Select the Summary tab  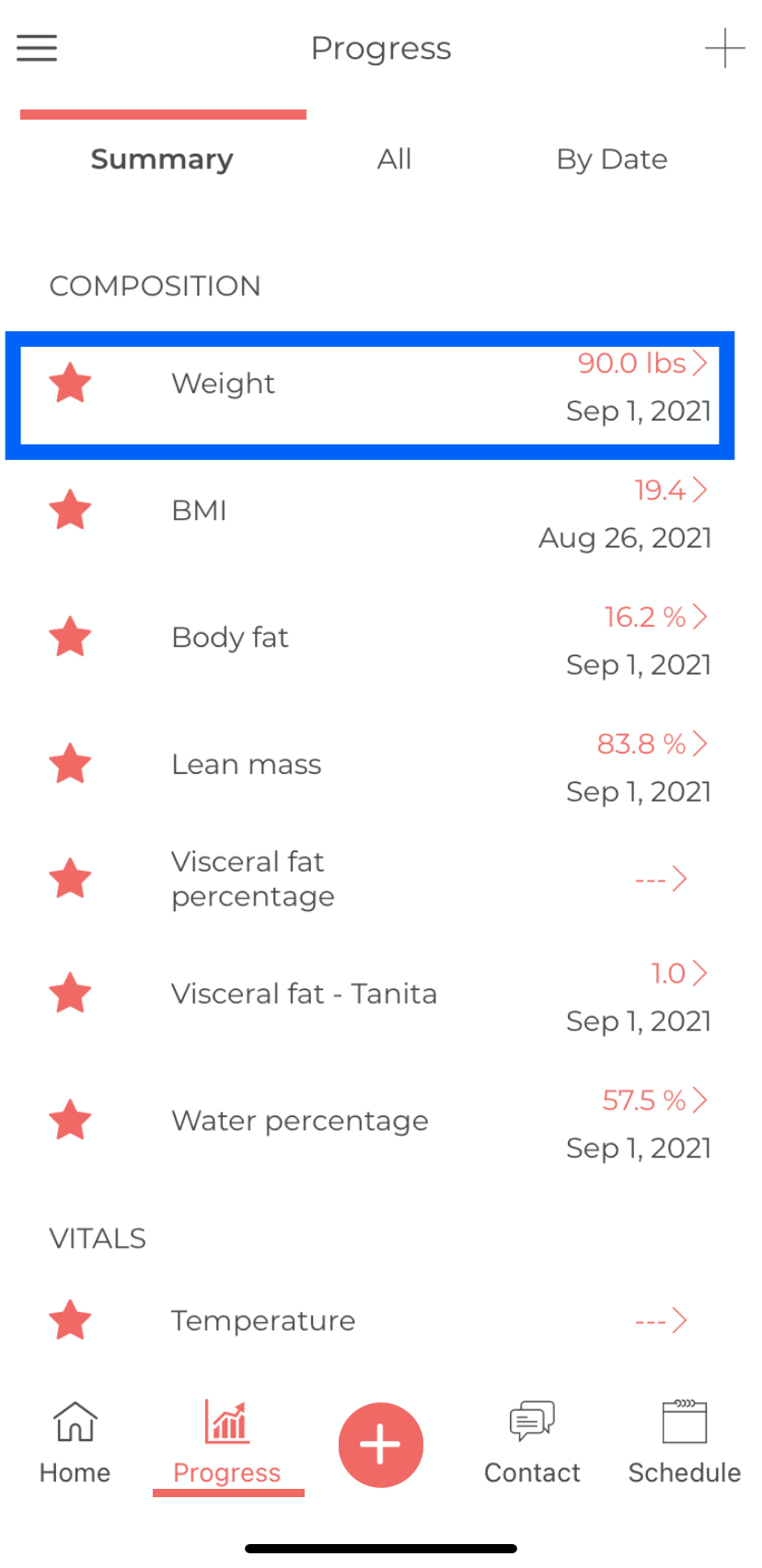pyautogui.click(x=162, y=159)
